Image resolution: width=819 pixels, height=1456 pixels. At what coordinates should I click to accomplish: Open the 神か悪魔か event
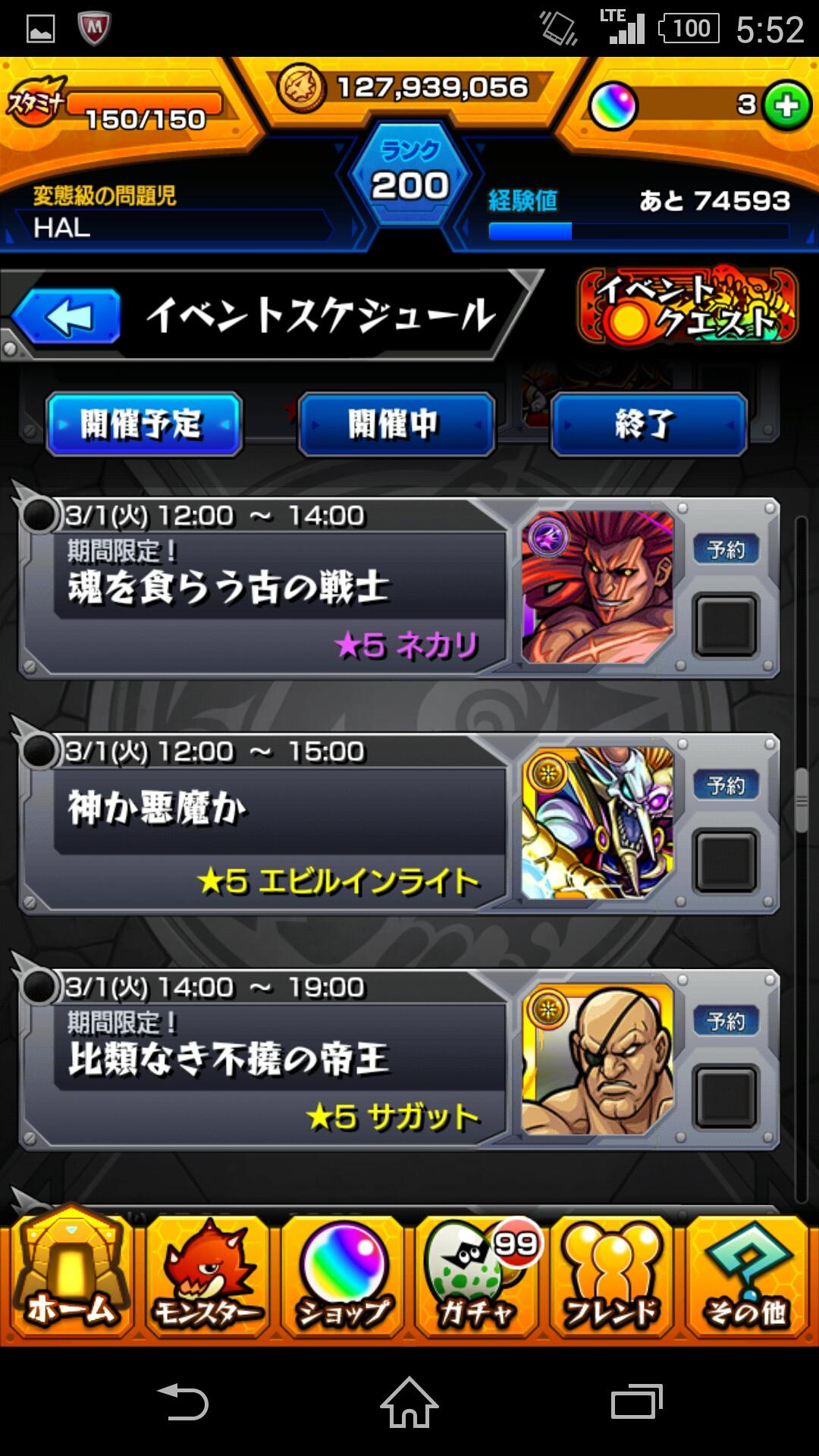[x=265, y=823]
